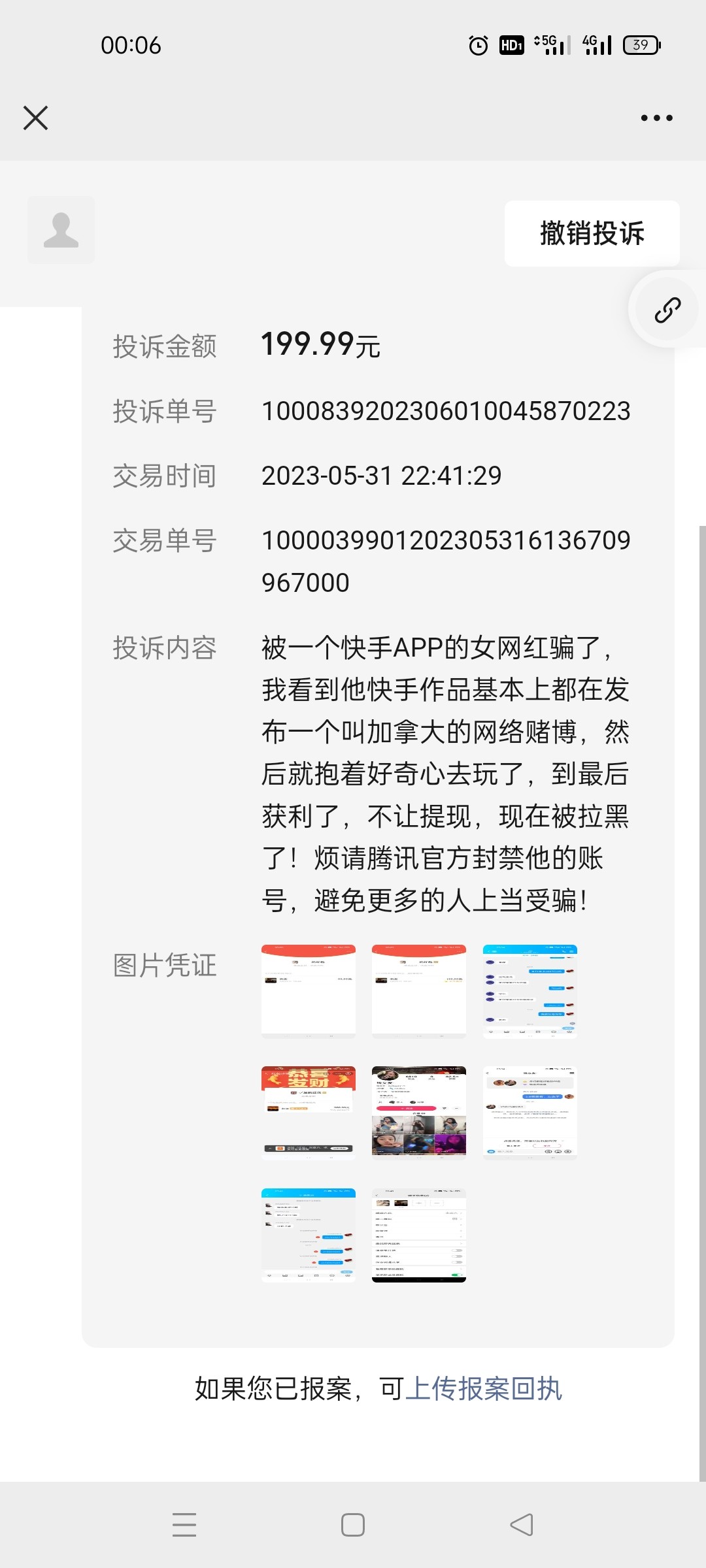Open the evidence image showing profile photos grid
The image size is (706, 1568).
click(419, 1113)
